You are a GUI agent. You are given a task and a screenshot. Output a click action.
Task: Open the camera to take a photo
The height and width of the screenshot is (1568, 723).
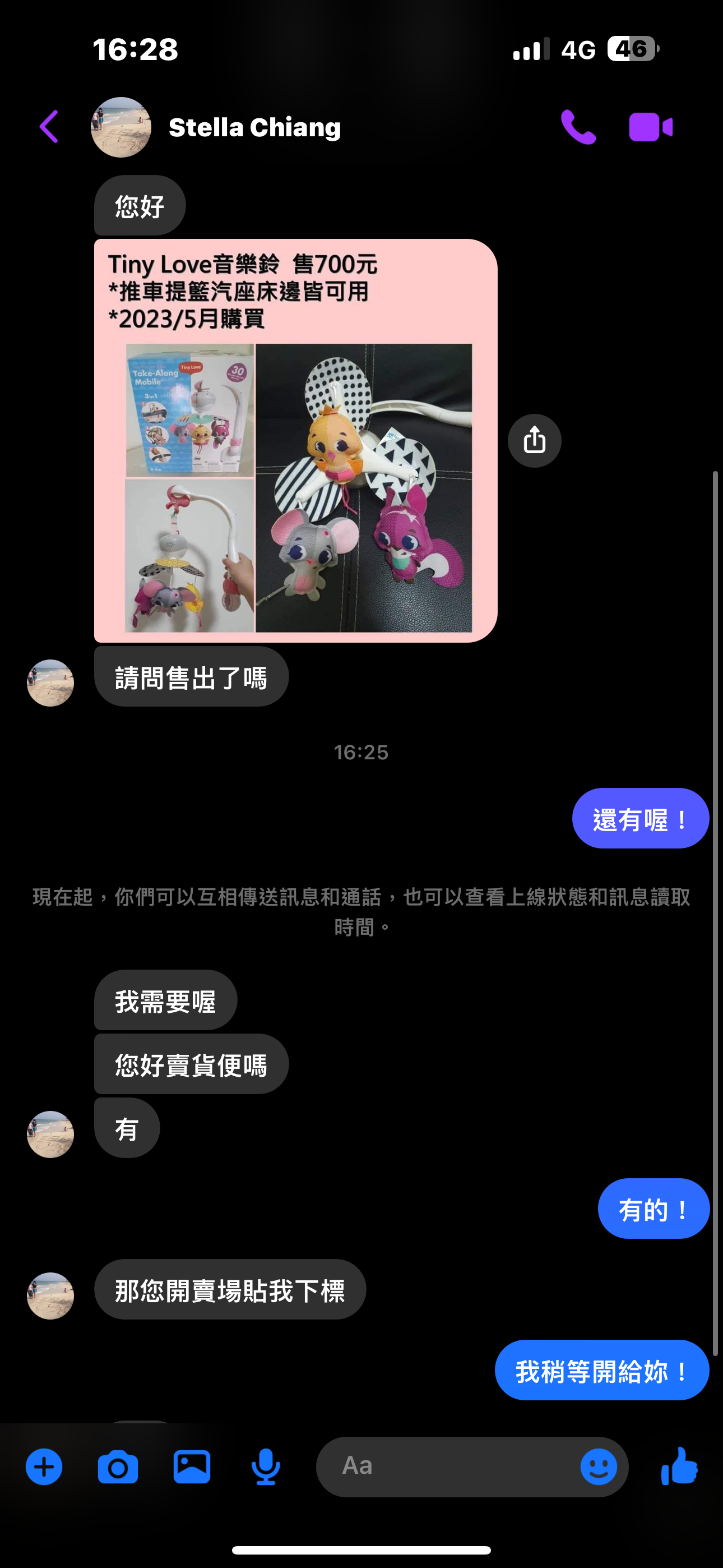coord(118,1467)
